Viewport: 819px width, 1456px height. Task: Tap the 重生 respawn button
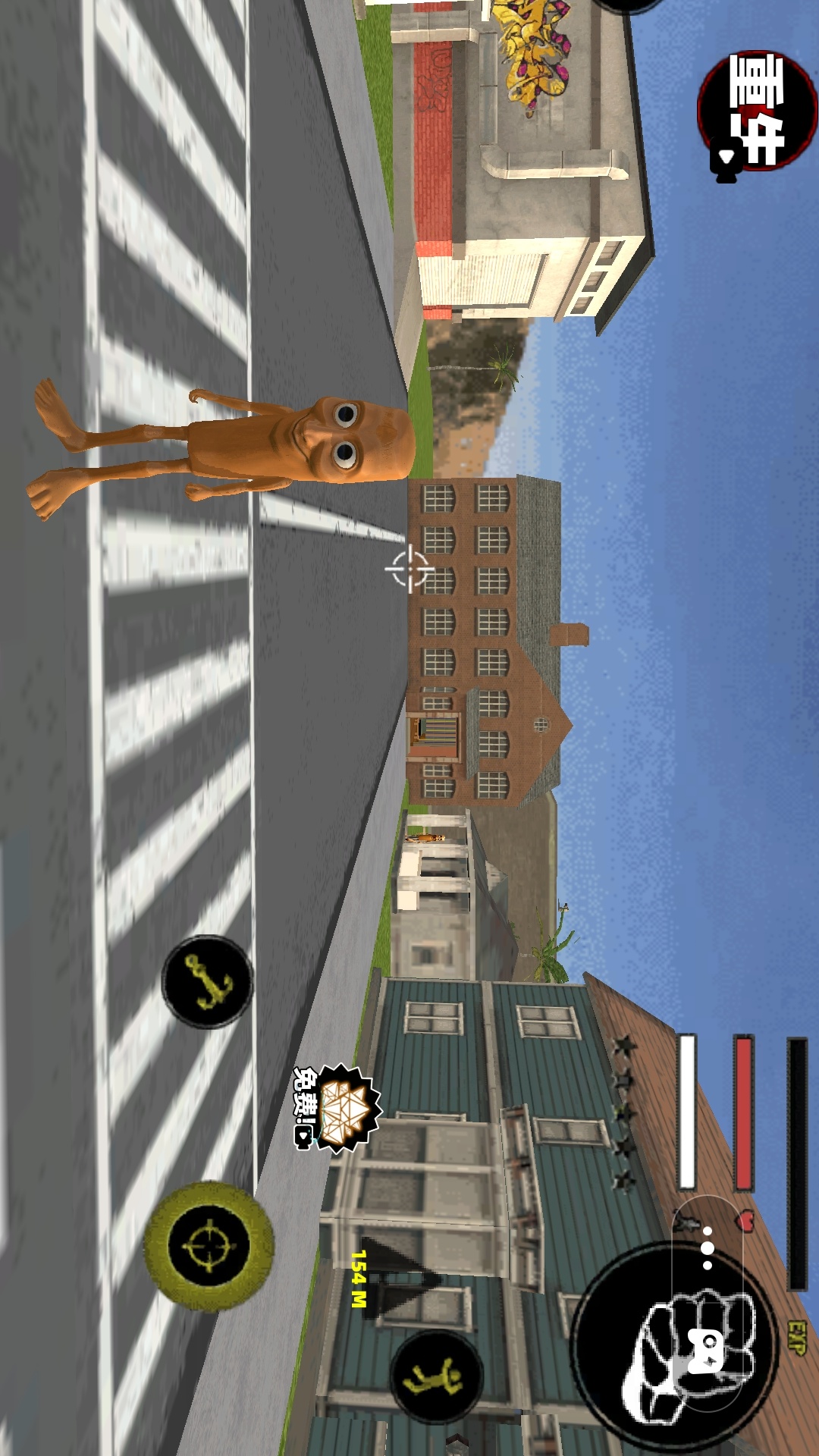(756, 112)
